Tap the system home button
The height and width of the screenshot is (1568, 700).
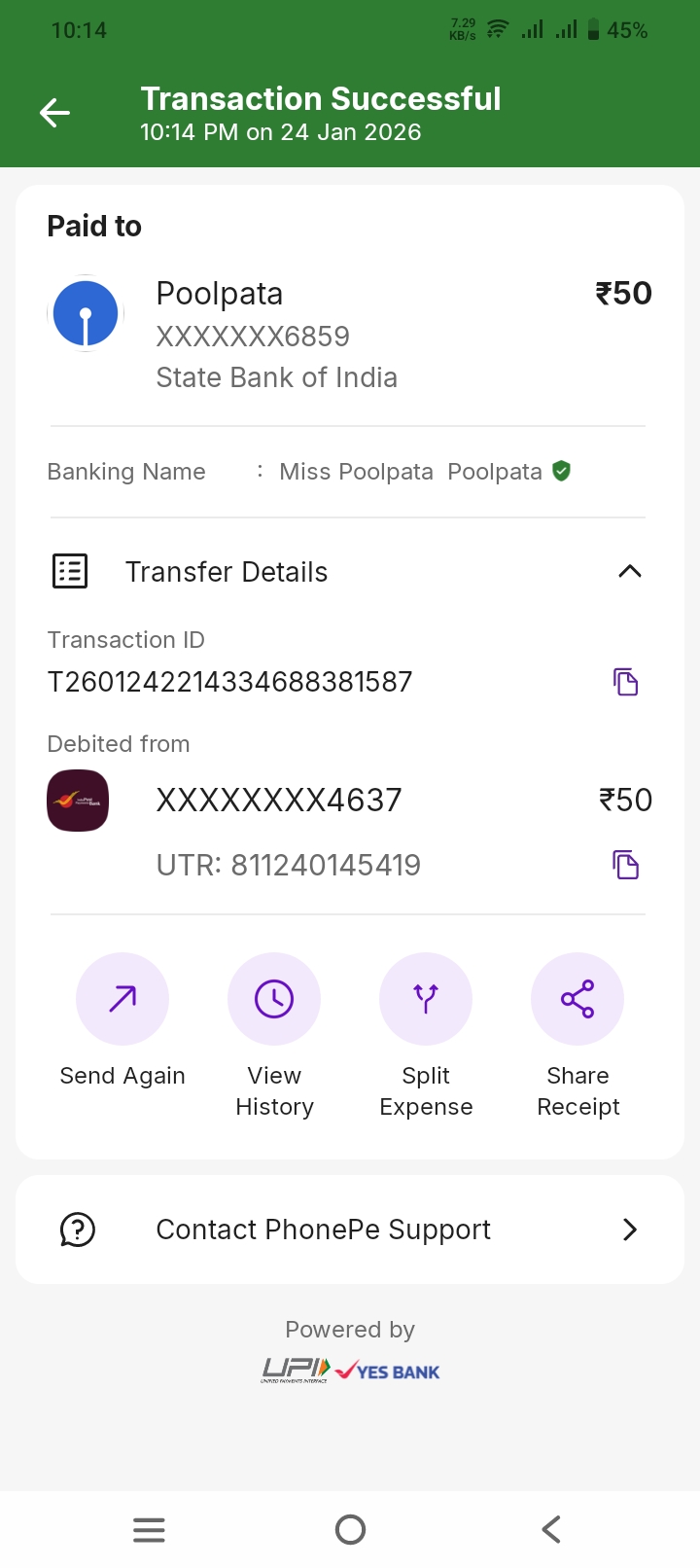coord(350,1530)
